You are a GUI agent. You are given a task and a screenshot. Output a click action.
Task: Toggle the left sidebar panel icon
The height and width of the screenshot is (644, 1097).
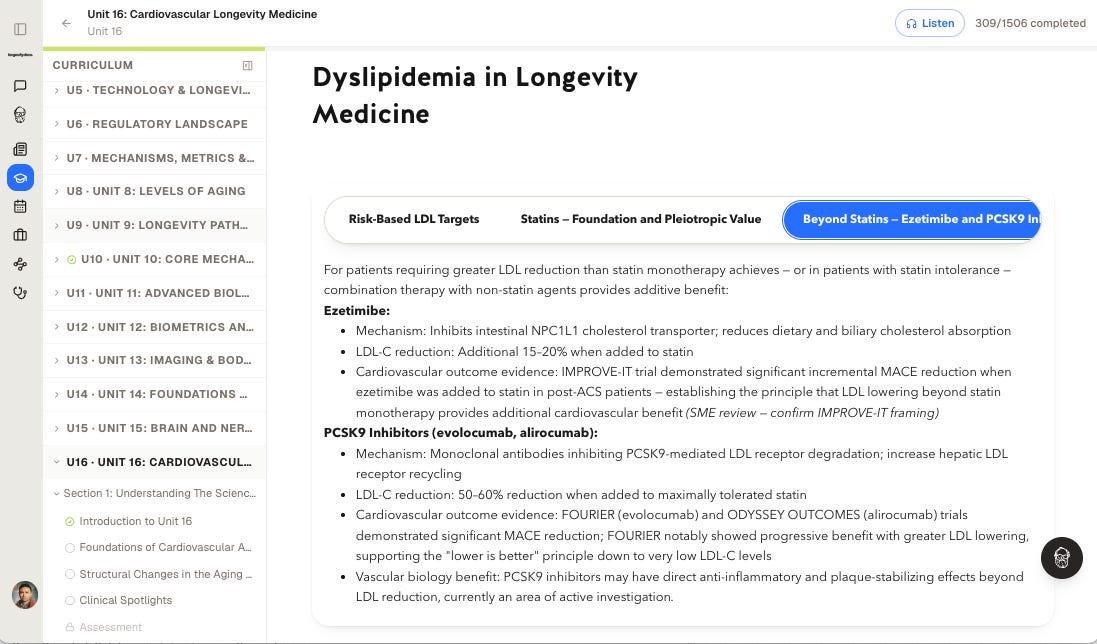[20, 29]
